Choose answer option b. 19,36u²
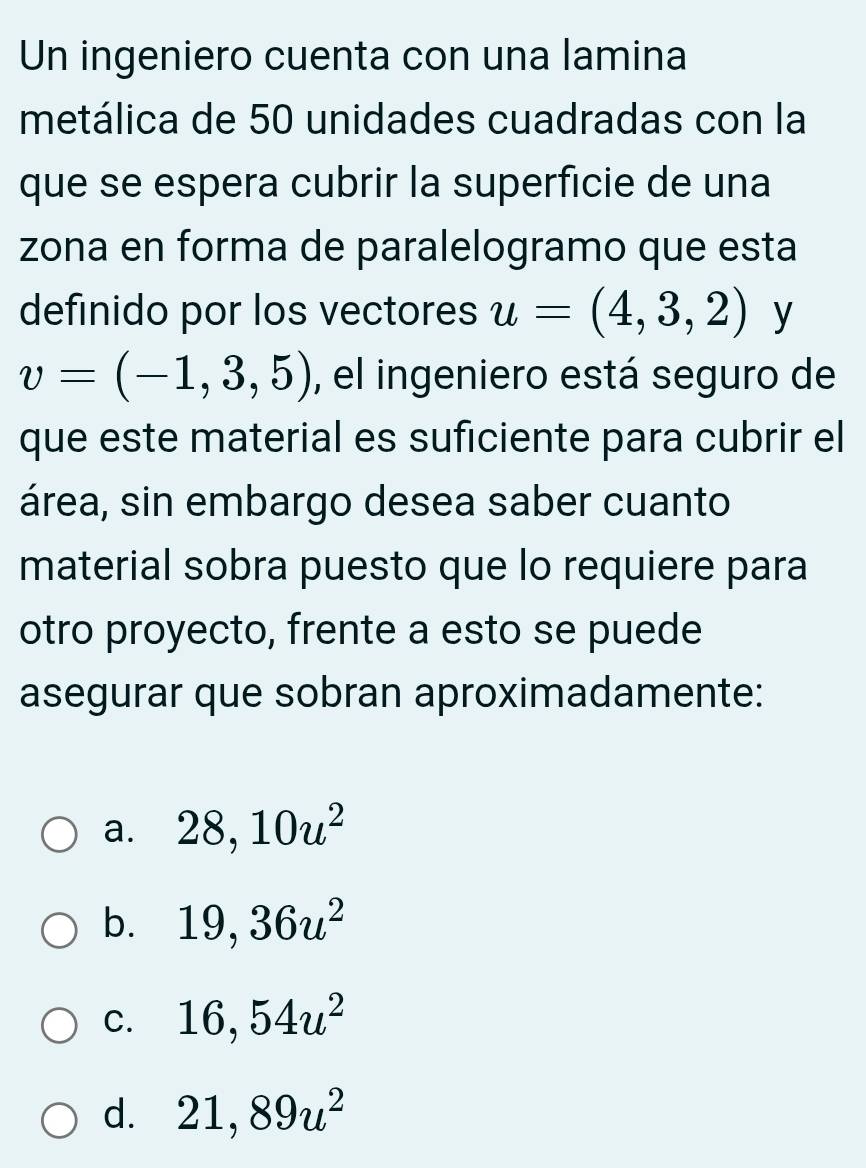866x1168 pixels. 60,930
